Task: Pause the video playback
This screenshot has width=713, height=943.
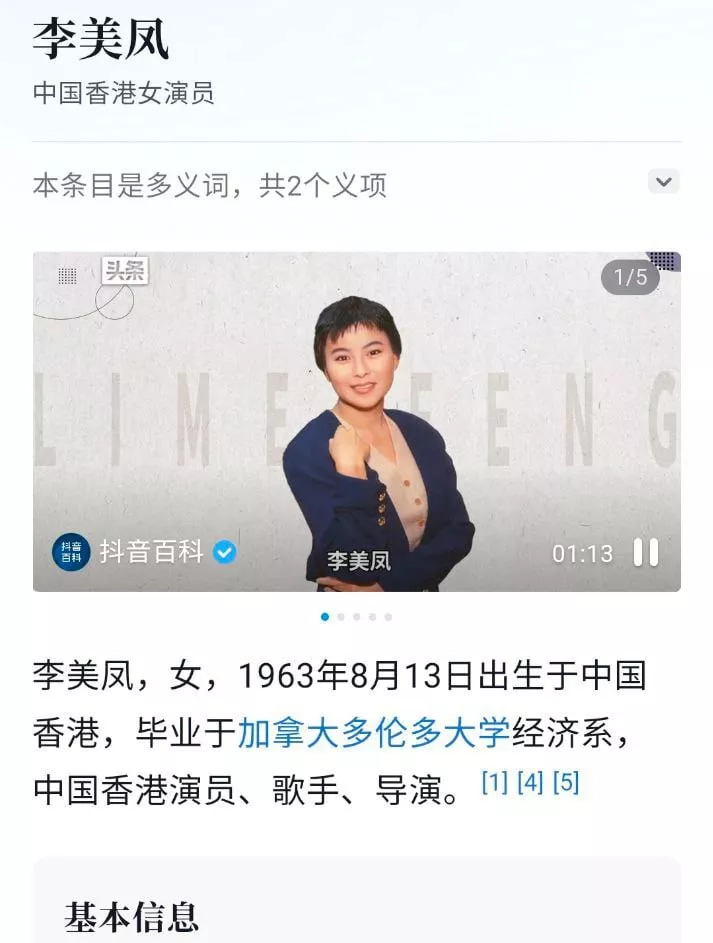Action: pyautogui.click(x=646, y=553)
